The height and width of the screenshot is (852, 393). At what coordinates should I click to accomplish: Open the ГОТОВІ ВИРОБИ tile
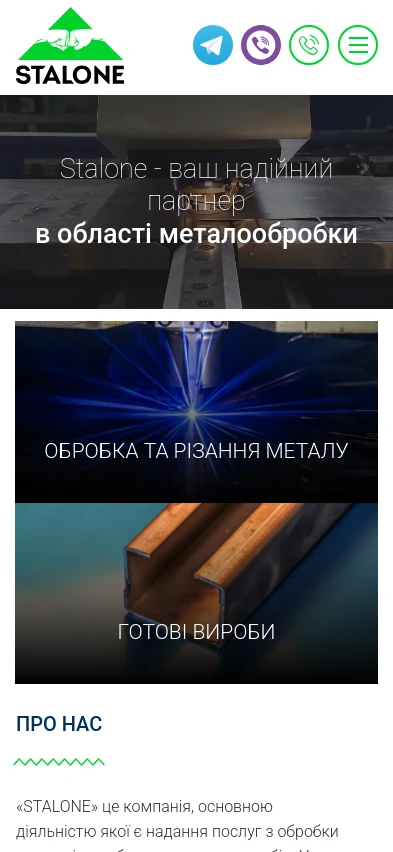[196, 593]
